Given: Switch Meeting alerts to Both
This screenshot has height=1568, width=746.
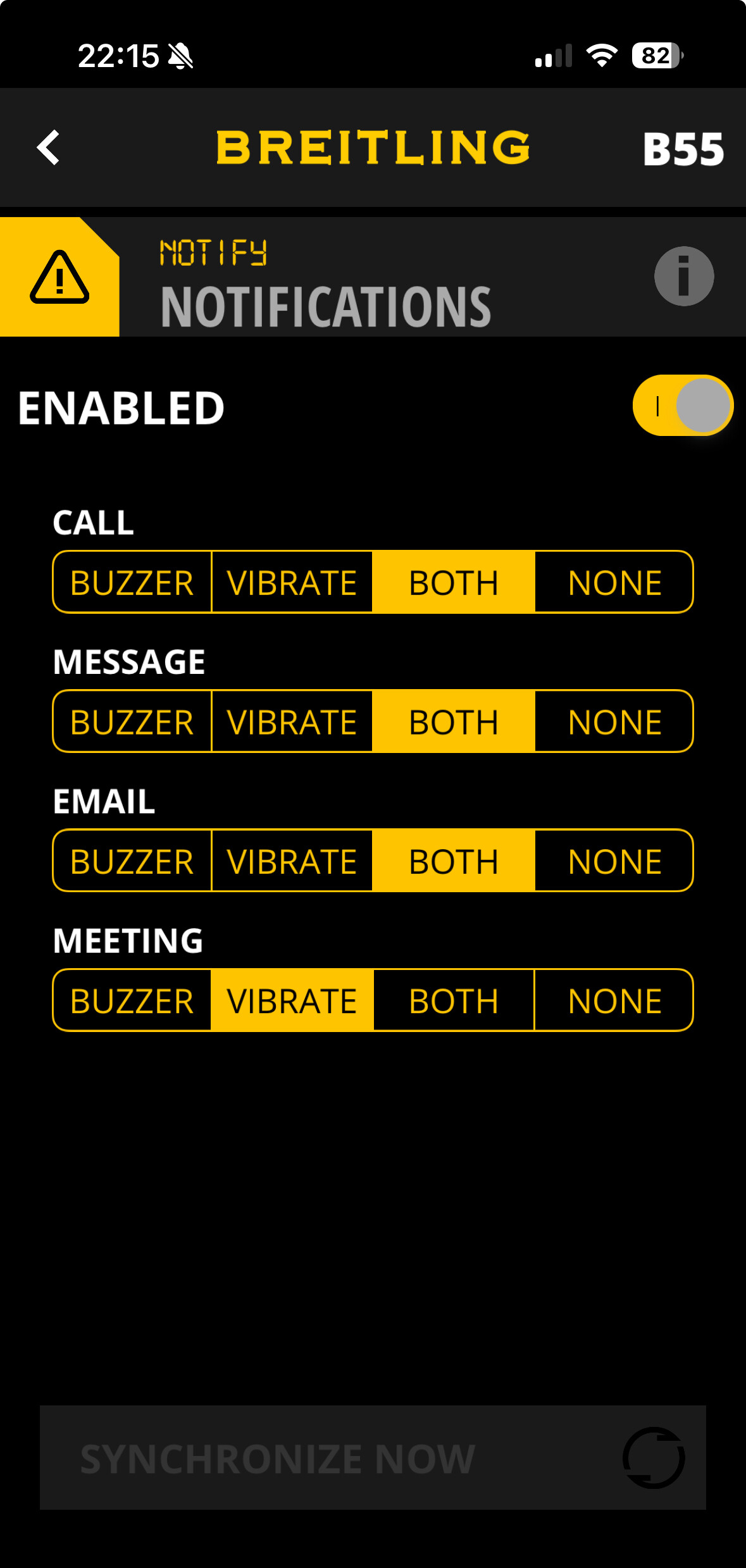Looking at the screenshot, I should point(454,1000).
